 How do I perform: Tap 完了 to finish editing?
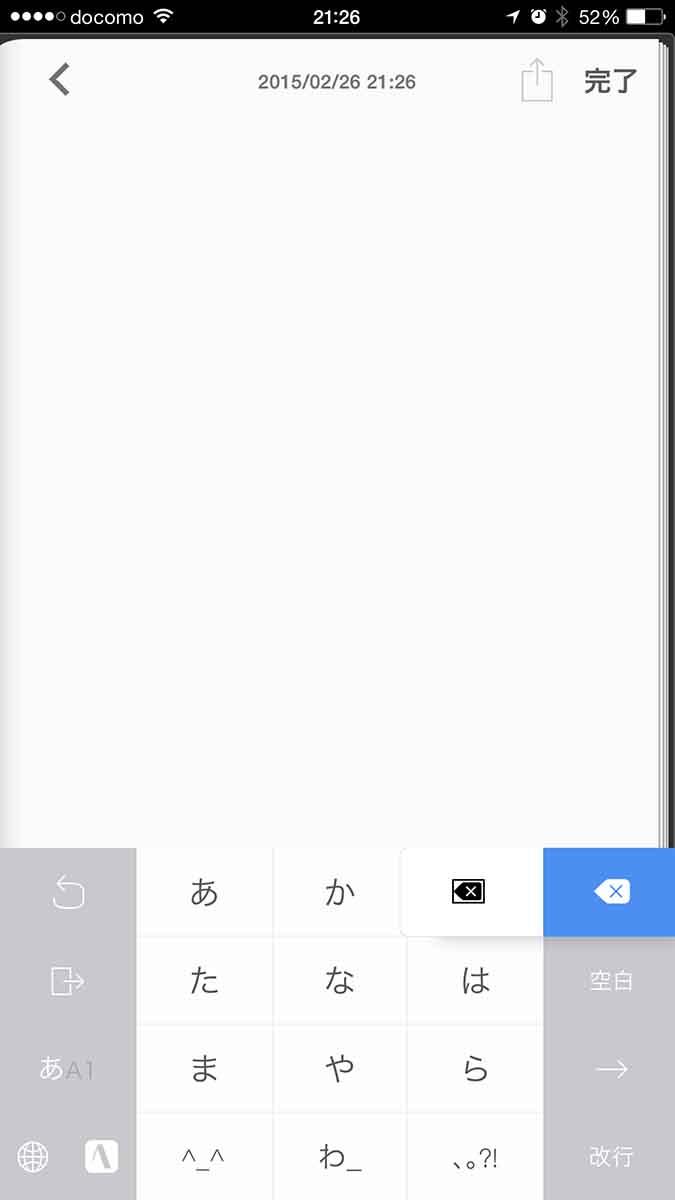(610, 81)
